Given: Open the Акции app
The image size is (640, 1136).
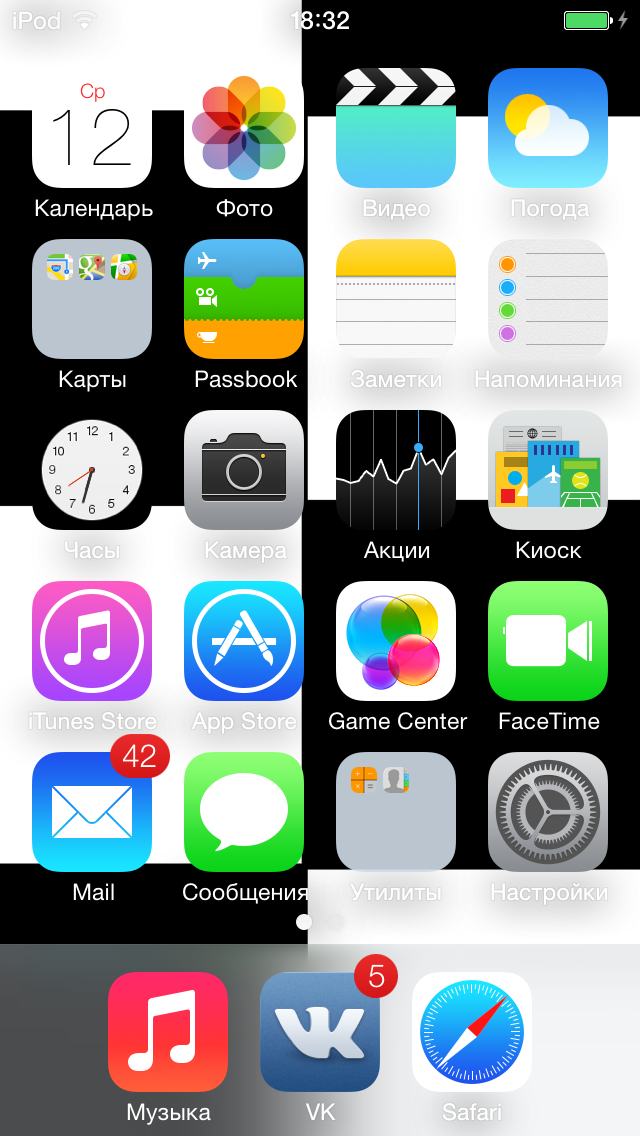Looking at the screenshot, I should coord(396,470).
